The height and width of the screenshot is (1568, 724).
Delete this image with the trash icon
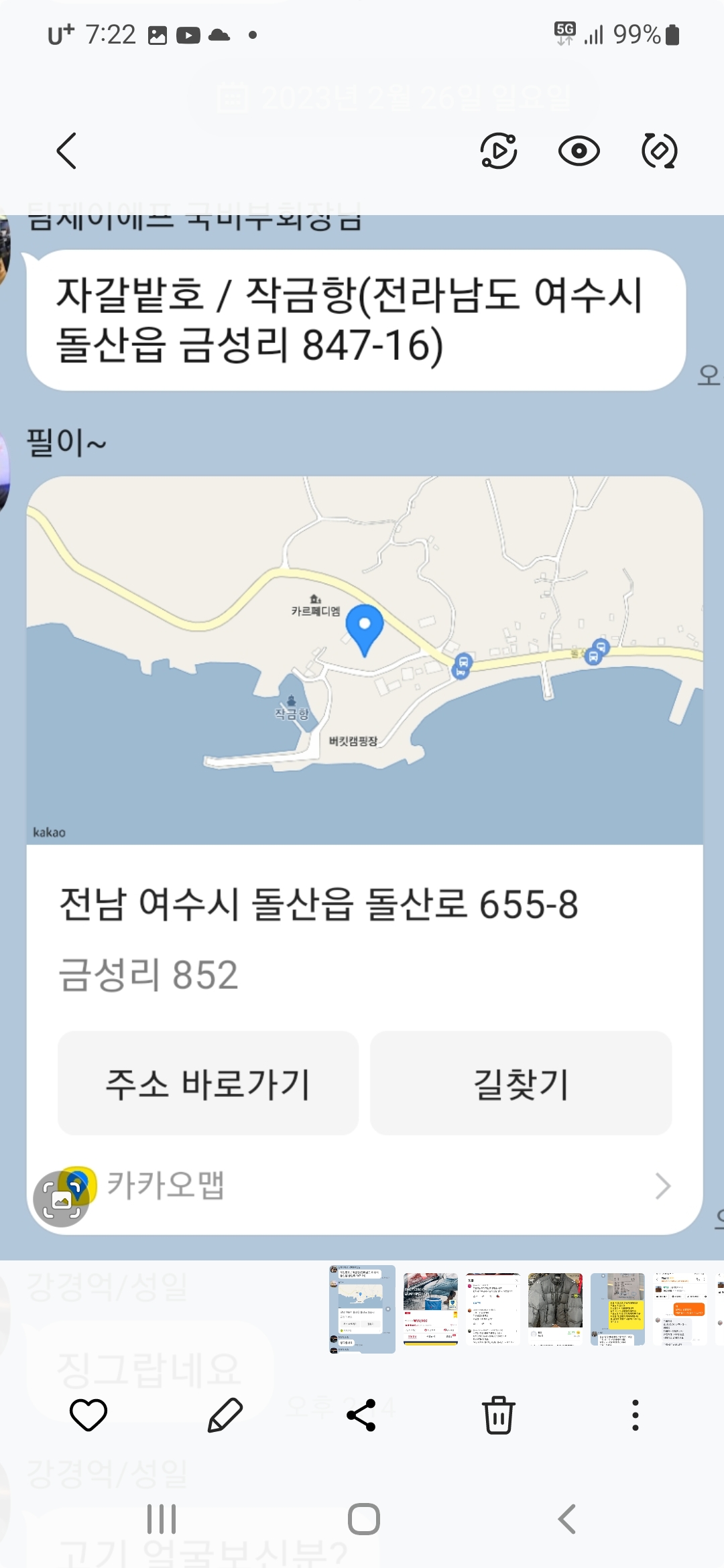point(498,1415)
